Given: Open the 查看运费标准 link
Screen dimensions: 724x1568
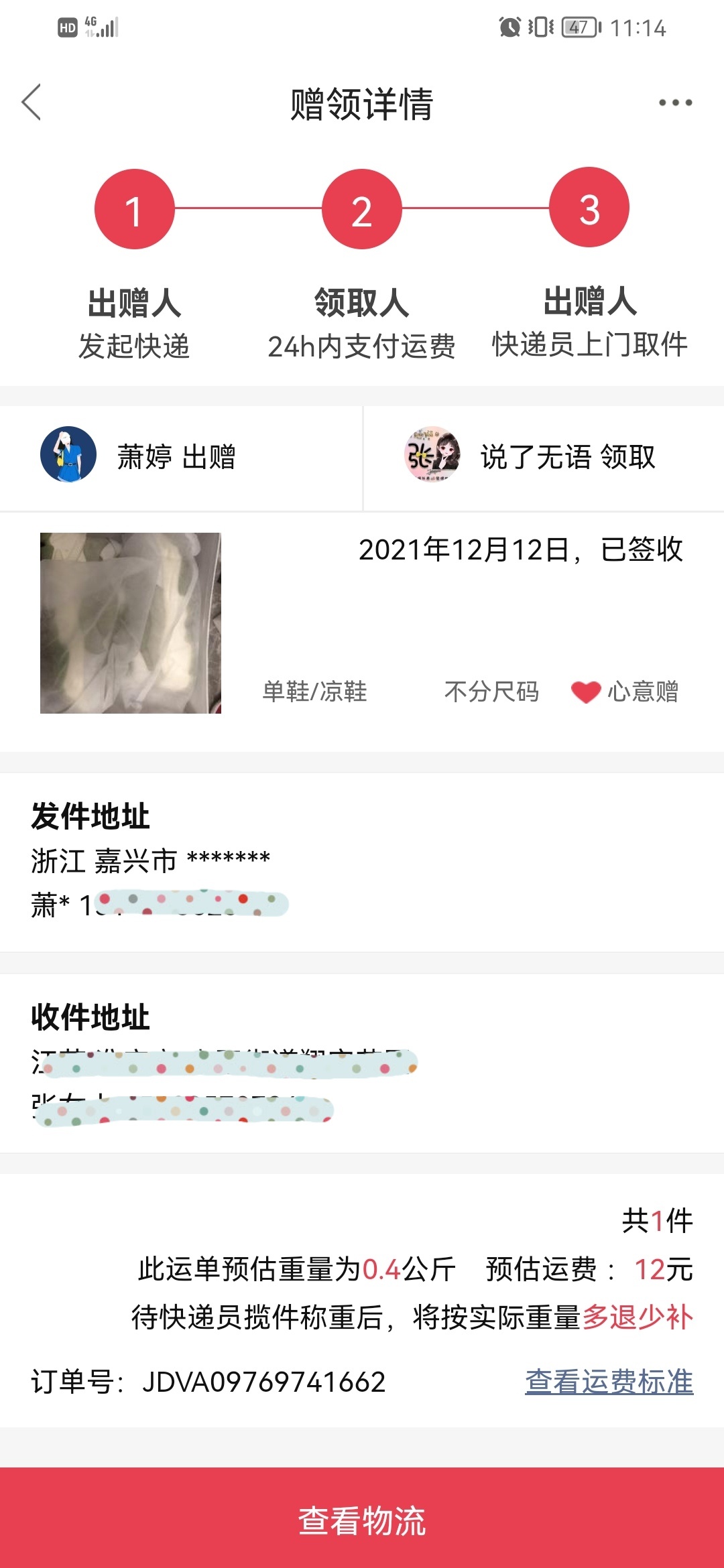Looking at the screenshot, I should (x=609, y=1382).
